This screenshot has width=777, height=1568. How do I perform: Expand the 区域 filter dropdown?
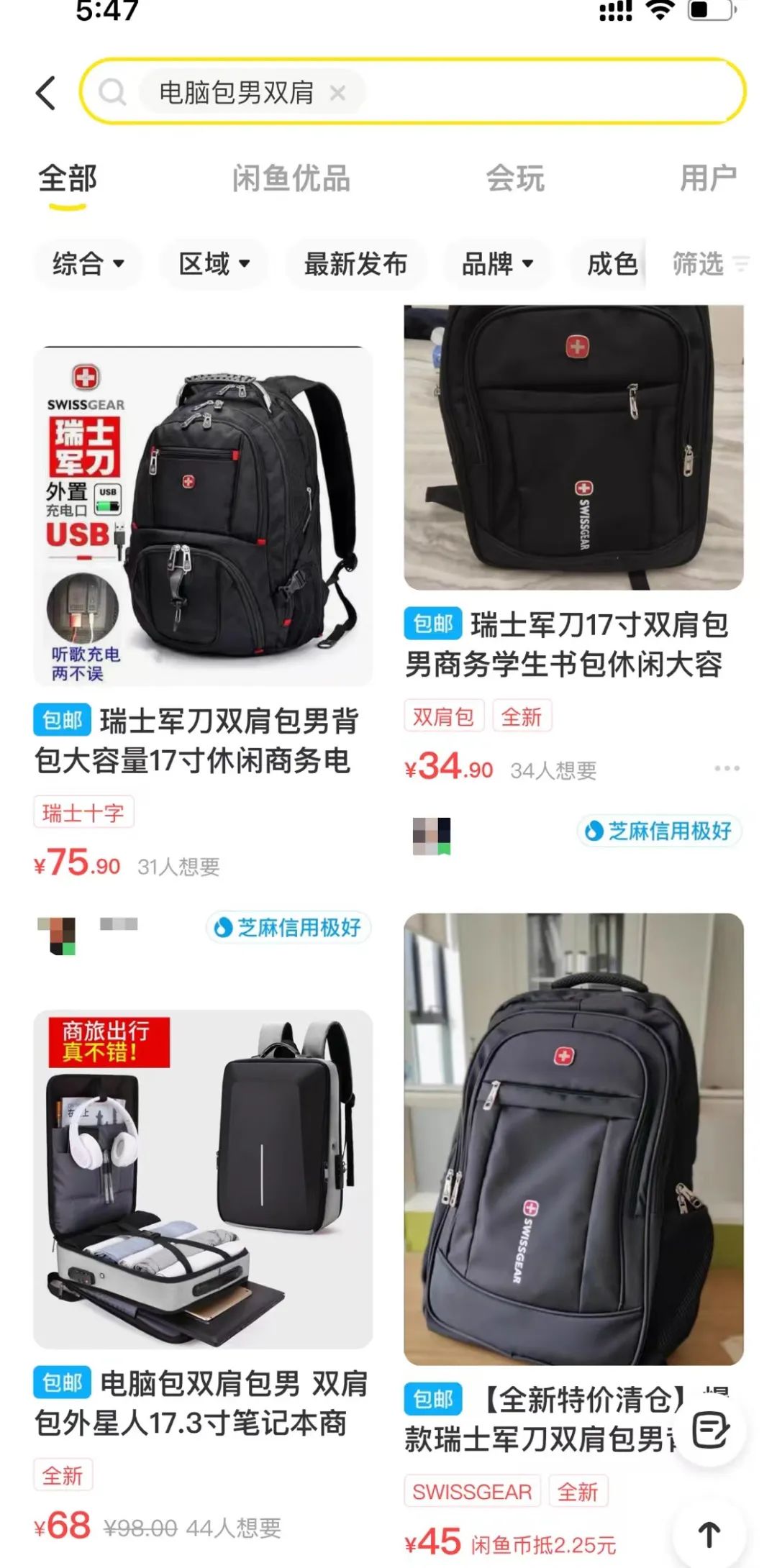[x=214, y=264]
